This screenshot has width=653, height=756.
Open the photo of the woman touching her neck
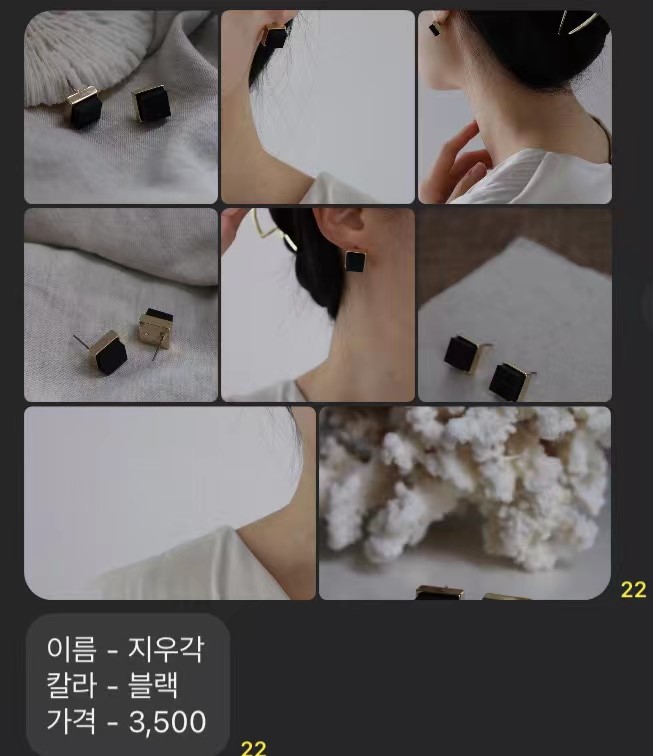pos(514,107)
